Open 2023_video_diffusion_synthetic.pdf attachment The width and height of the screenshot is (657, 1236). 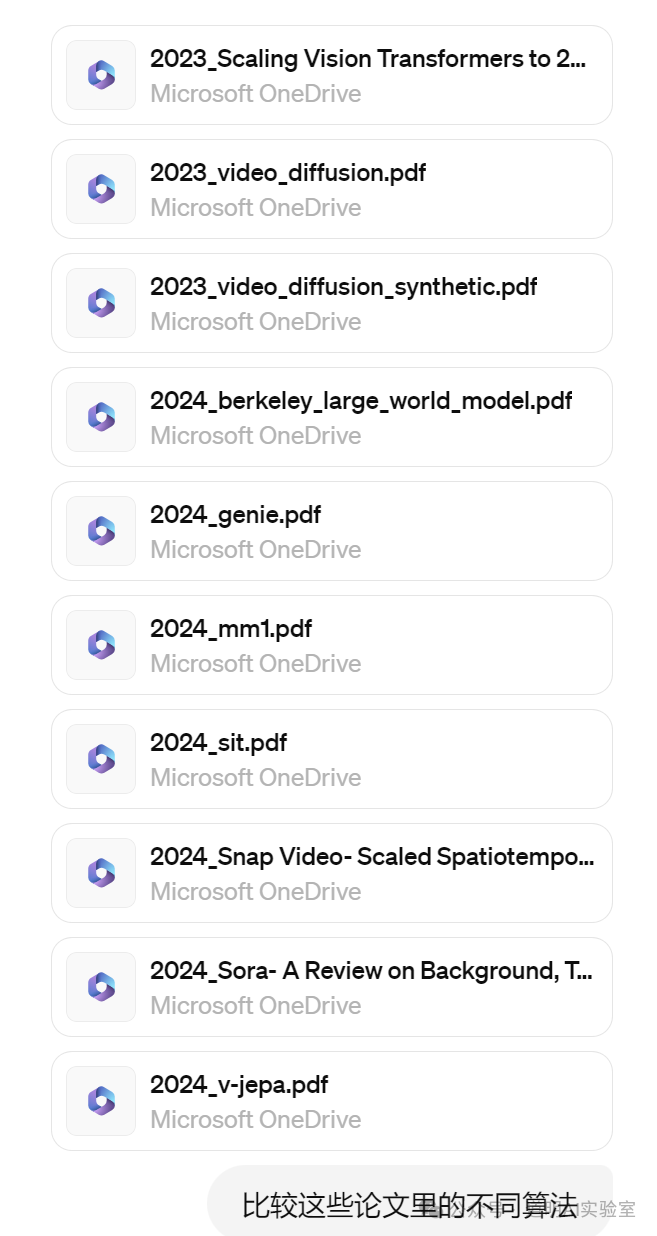point(331,303)
